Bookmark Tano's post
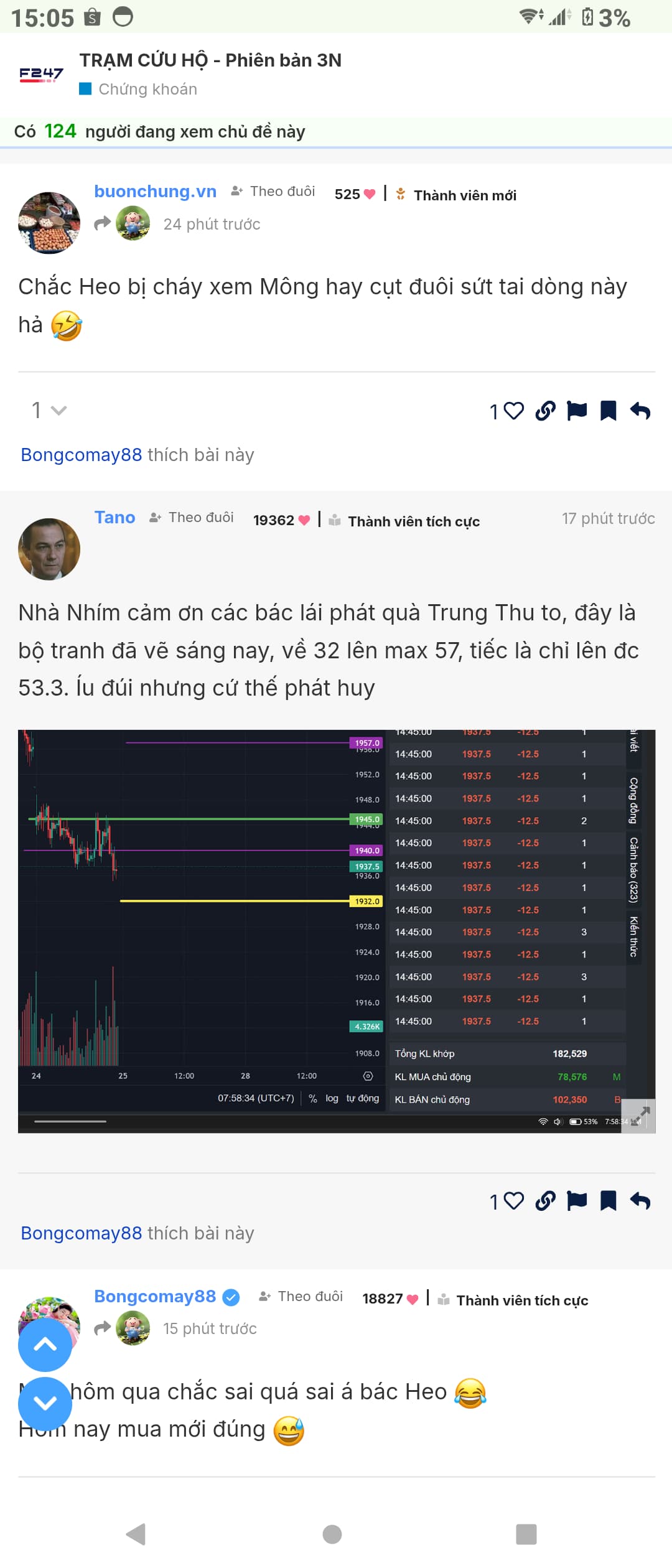This screenshot has width=672, height=1568. 608,1200
